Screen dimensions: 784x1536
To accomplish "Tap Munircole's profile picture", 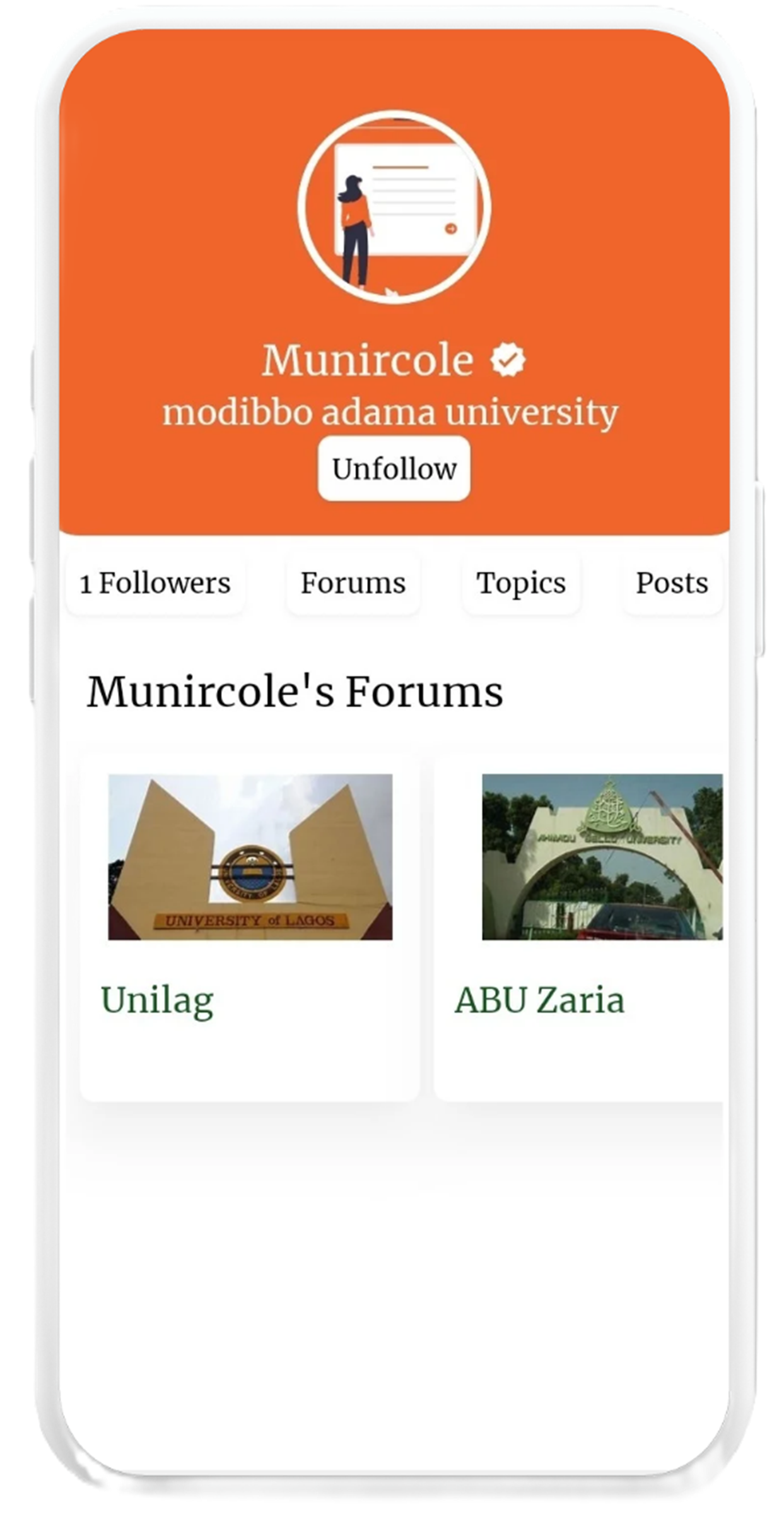I will tap(394, 208).
